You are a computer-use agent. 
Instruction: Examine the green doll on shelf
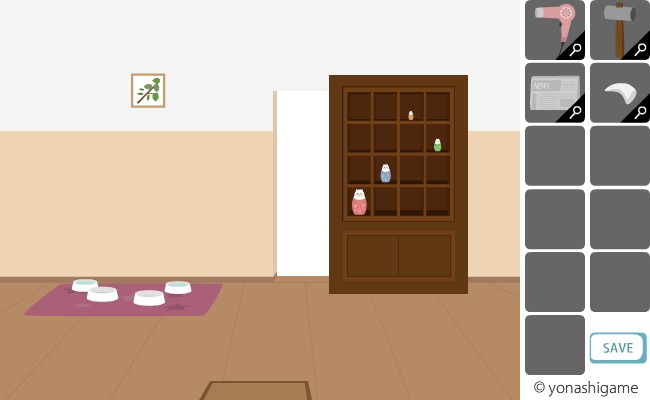coord(437,145)
